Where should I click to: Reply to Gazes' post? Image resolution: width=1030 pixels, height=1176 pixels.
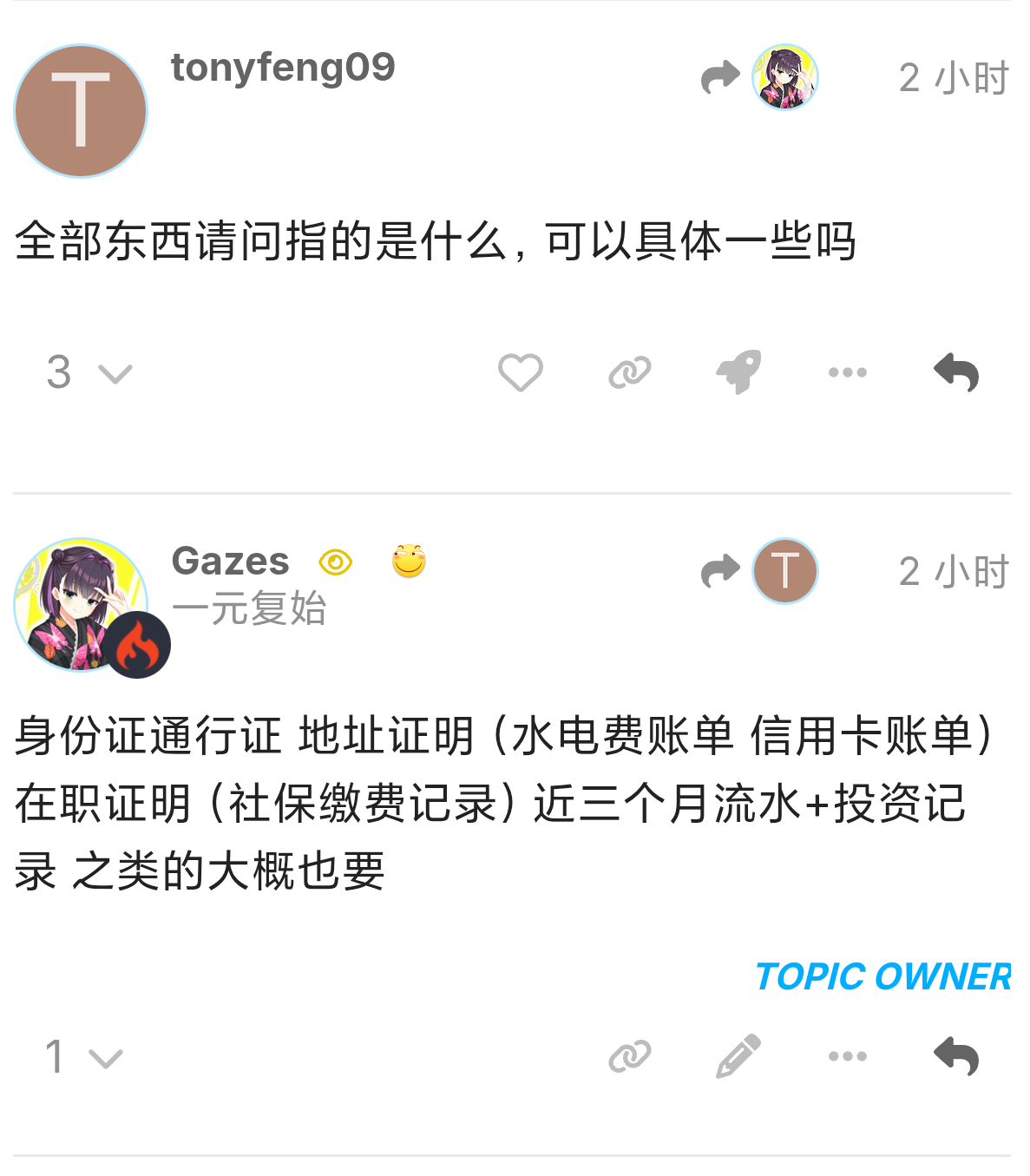tap(956, 1056)
